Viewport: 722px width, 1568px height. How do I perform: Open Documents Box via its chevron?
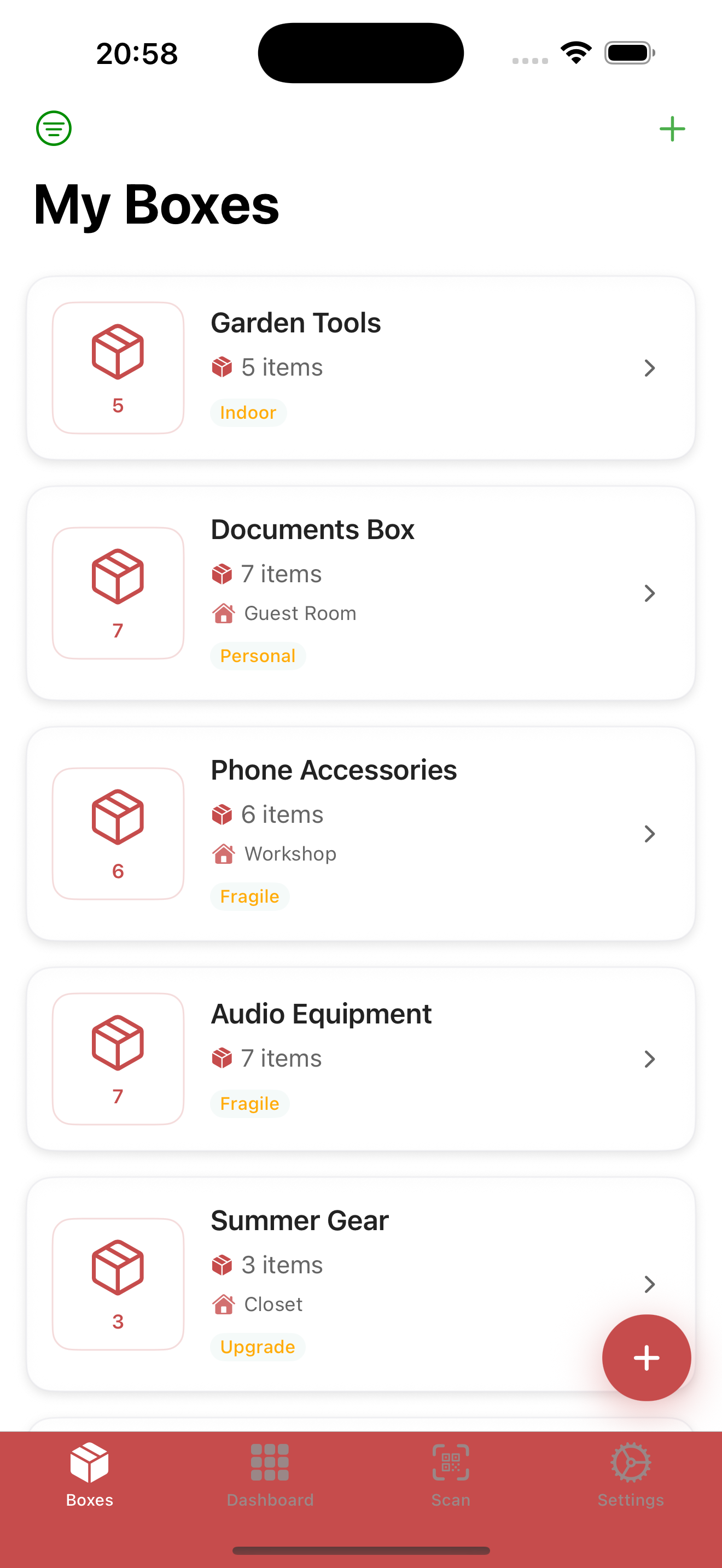[x=650, y=594]
